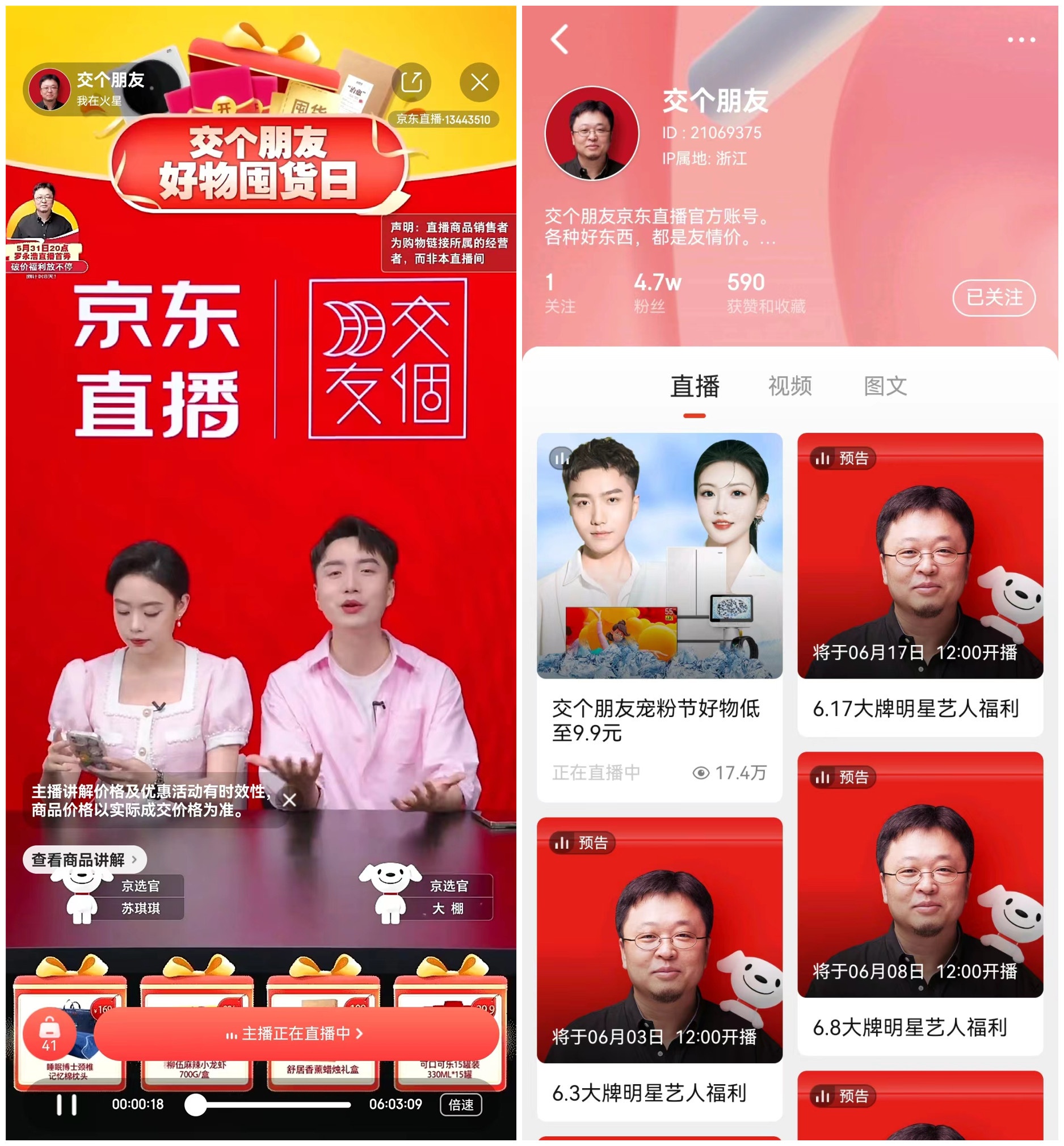Open the three-dot overflow menu
The width and height of the screenshot is (1064, 1146).
pos(1021,39)
